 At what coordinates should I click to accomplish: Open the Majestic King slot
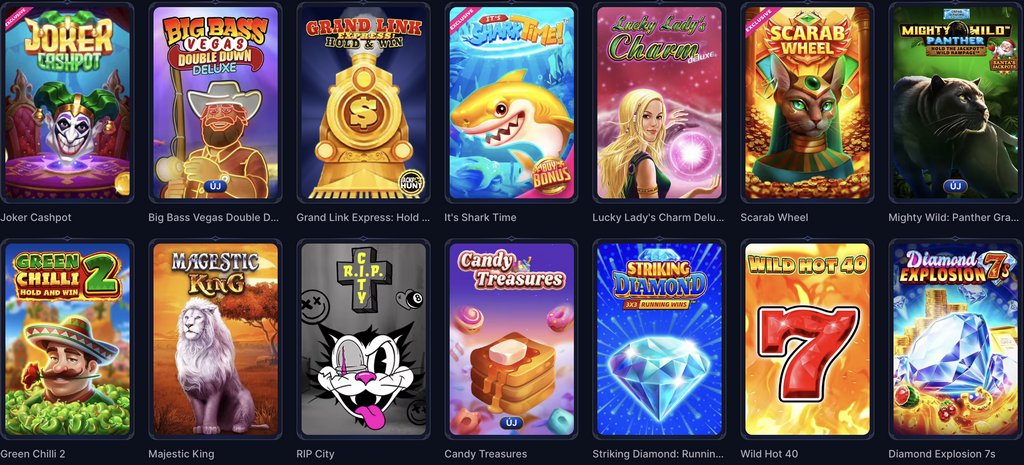(x=216, y=340)
